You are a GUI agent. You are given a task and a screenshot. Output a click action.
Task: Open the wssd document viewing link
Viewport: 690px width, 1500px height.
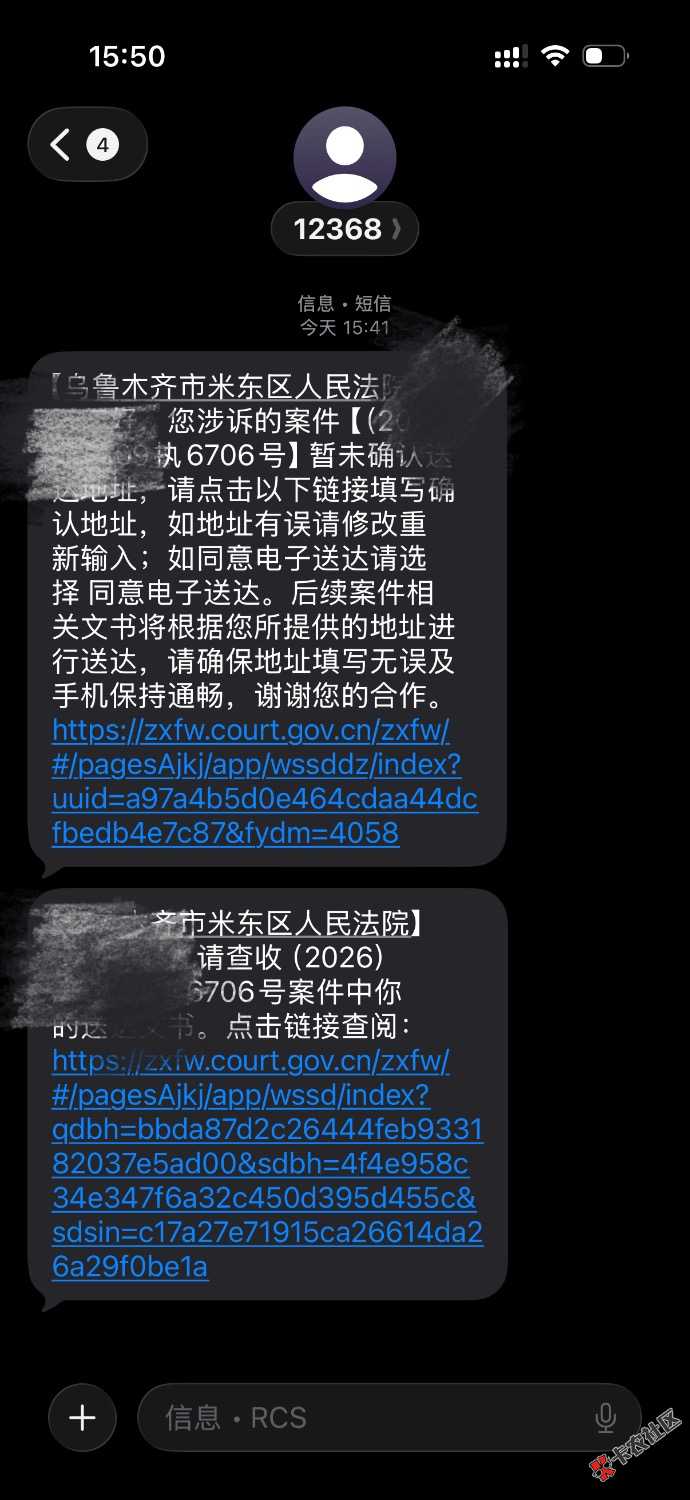[x=267, y=1163]
